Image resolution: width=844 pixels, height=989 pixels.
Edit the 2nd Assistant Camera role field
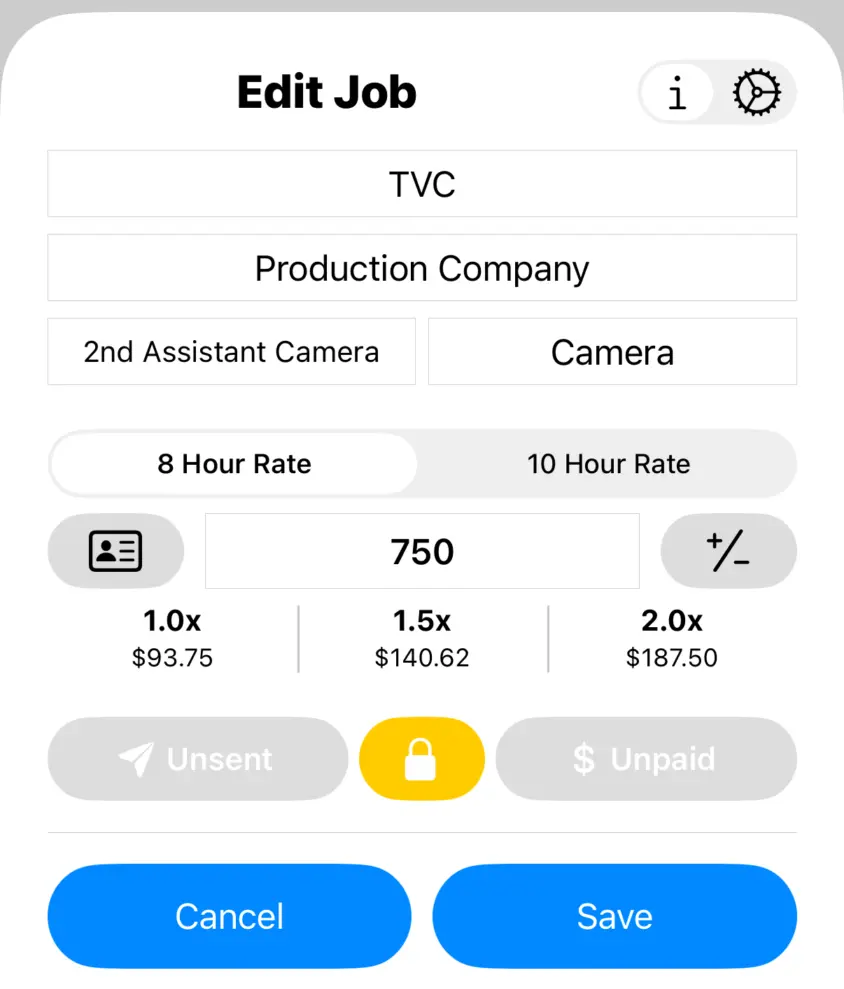(231, 351)
